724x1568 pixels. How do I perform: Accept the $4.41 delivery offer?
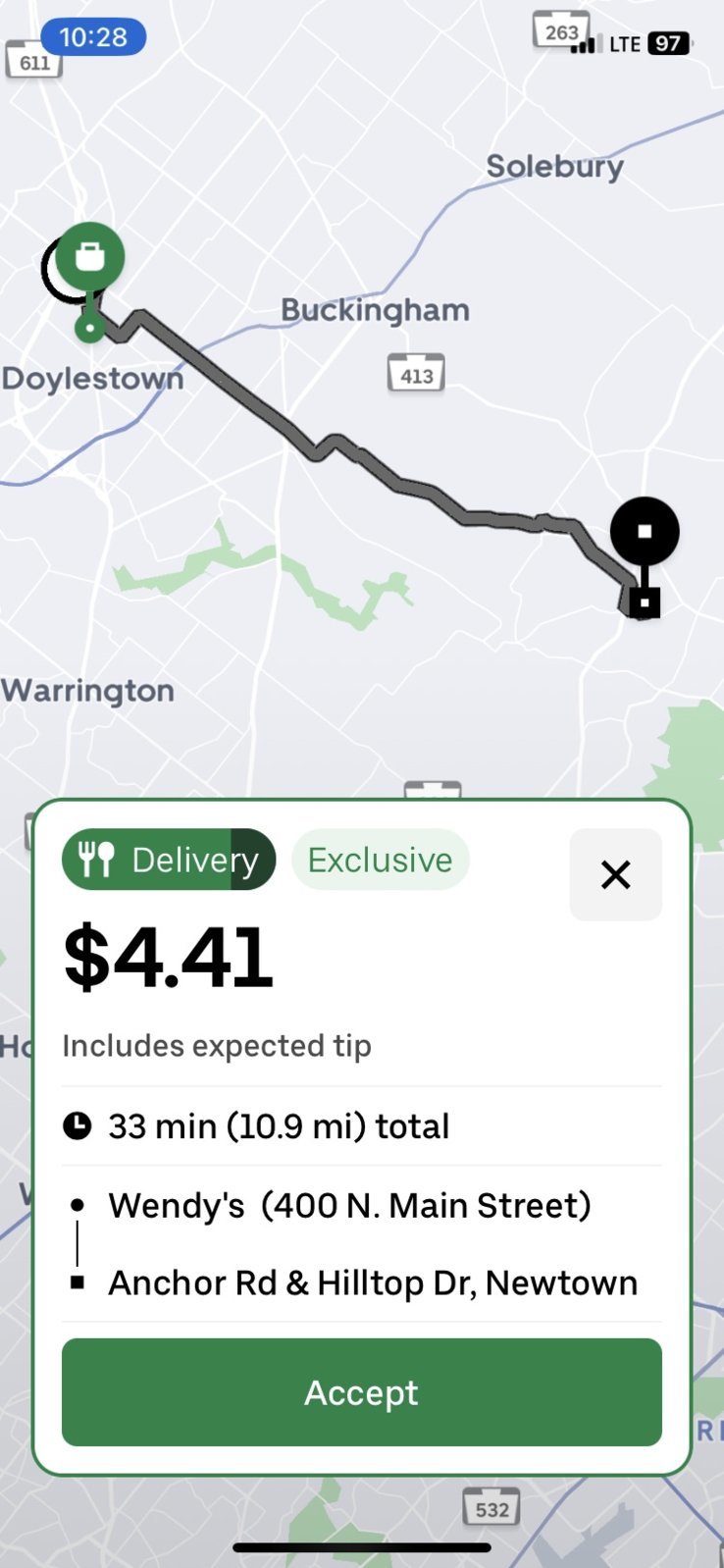tap(361, 1391)
